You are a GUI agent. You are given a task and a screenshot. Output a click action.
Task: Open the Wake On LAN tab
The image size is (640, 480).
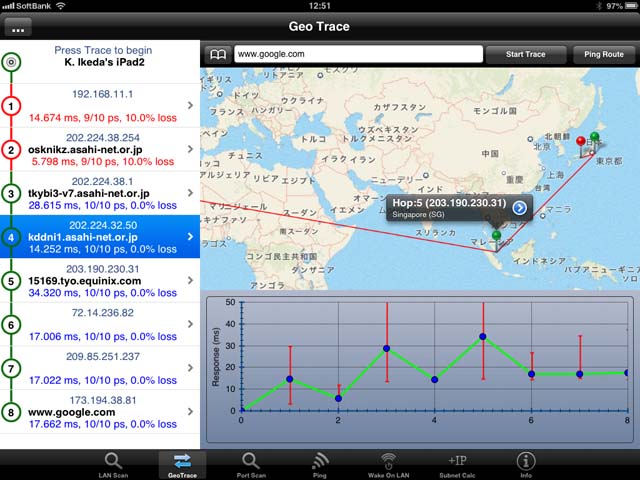(x=388, y=464)
